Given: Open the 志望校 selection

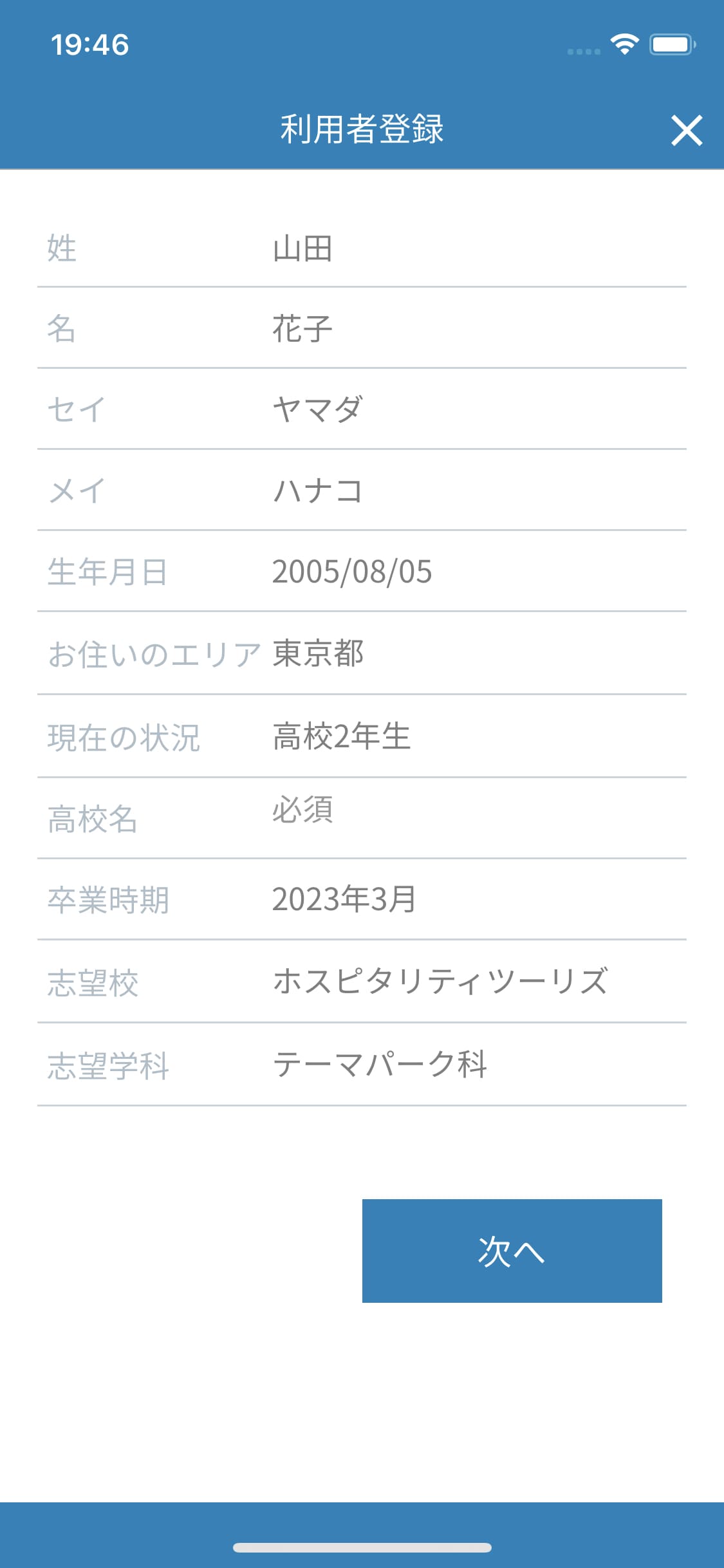Looking at the screenshot, I should click(x=479, y=982).
